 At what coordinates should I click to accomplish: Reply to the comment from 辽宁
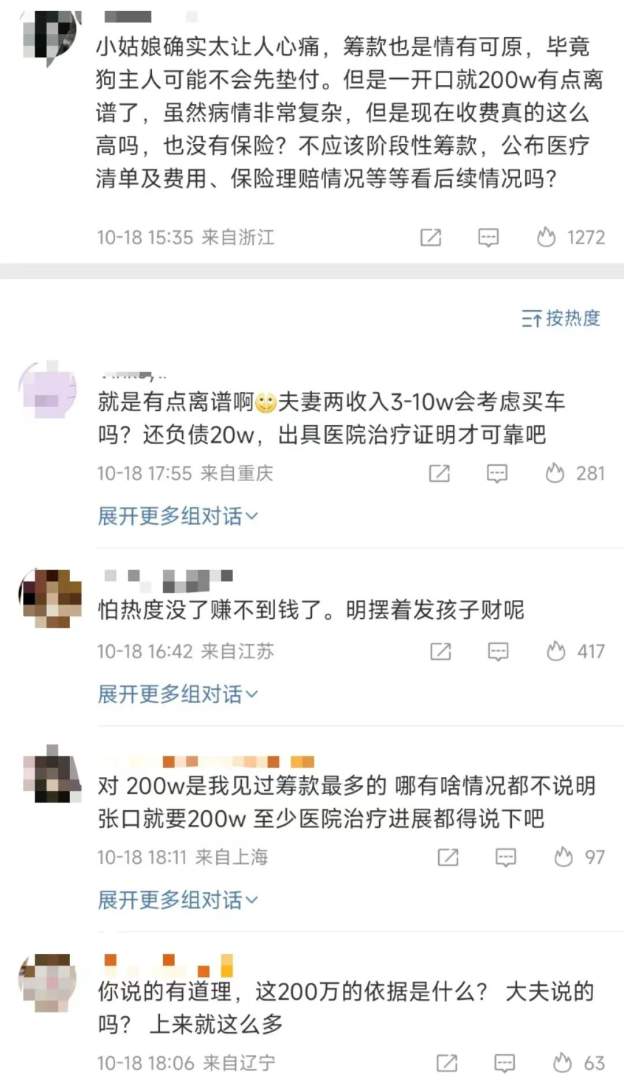pyautogui.click(x=507, y=1062)
